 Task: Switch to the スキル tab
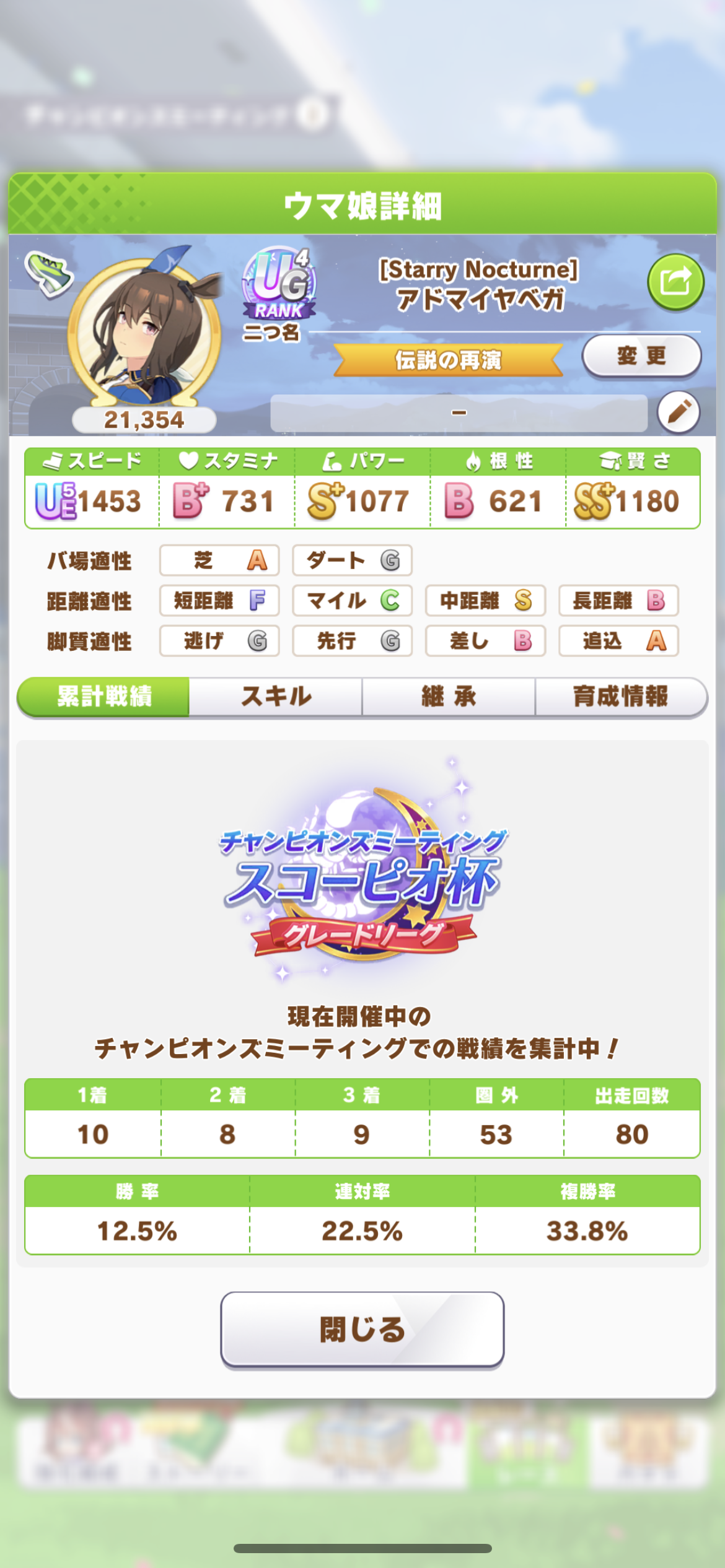276,696
